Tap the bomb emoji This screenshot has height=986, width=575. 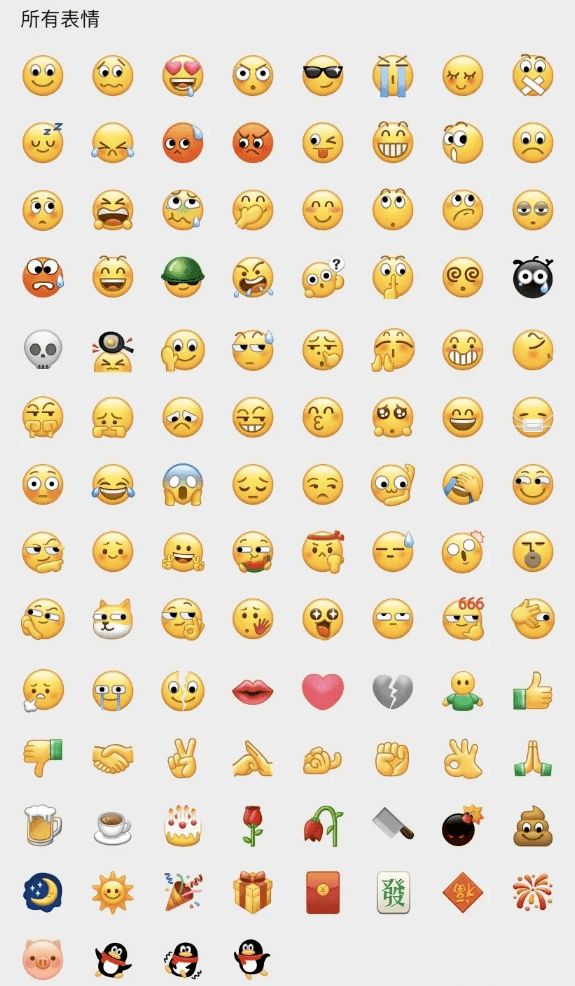[462, 825]
